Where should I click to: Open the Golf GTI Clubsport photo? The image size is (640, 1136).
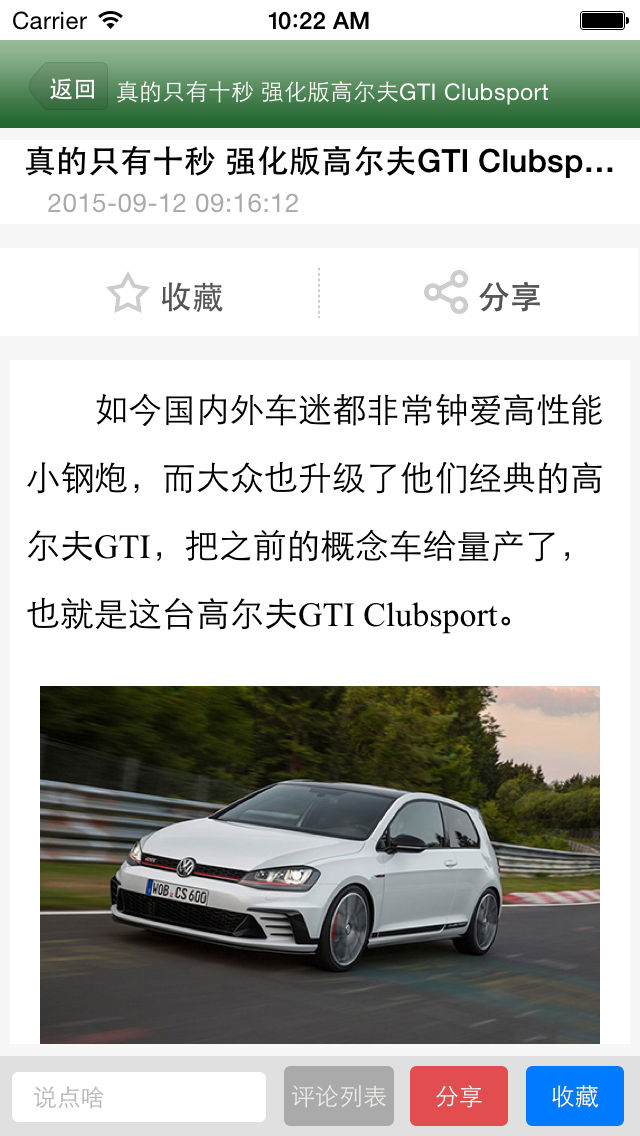pos(320,864)
